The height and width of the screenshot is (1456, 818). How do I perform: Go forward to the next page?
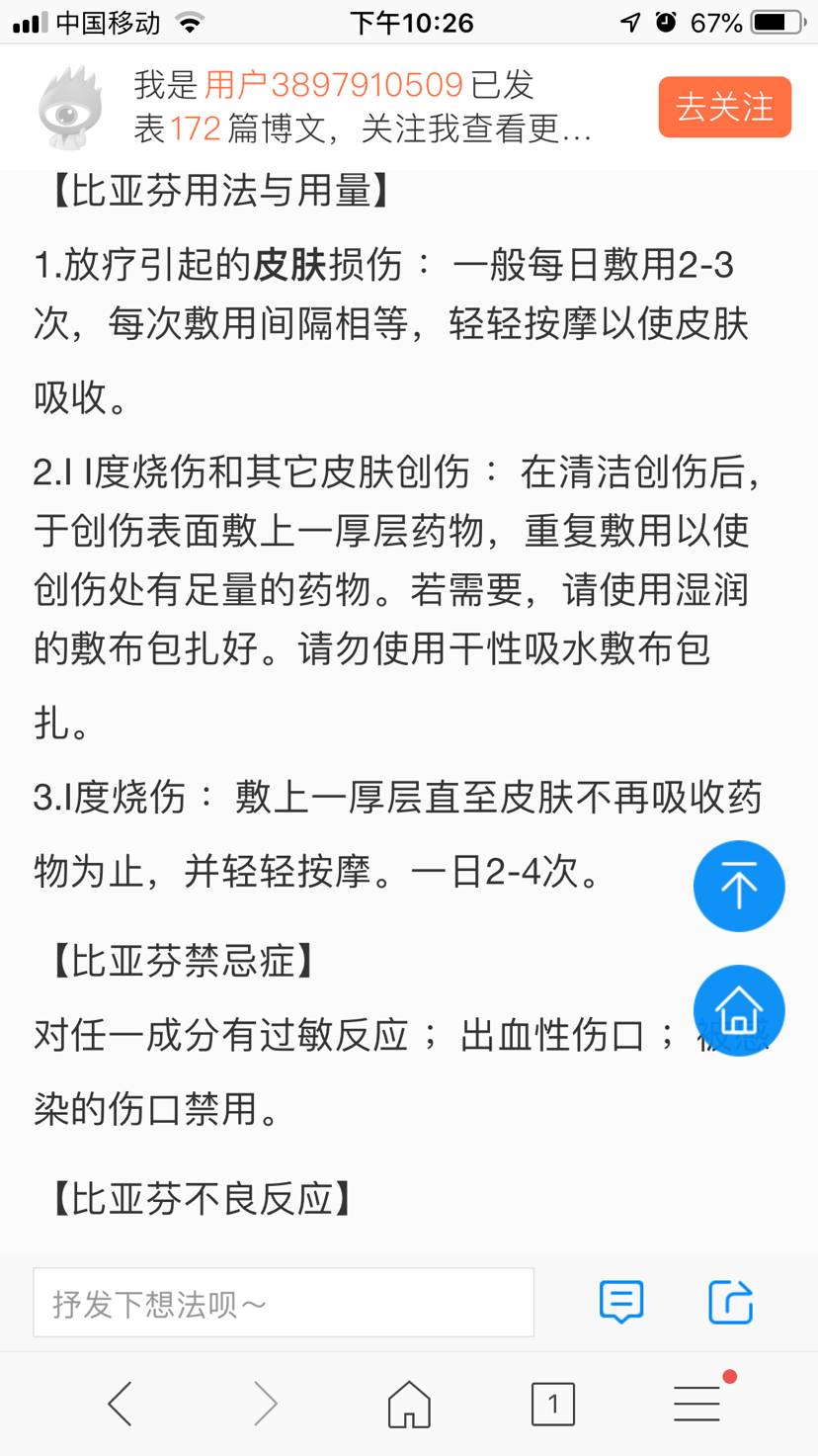[x=265, y=1403]
